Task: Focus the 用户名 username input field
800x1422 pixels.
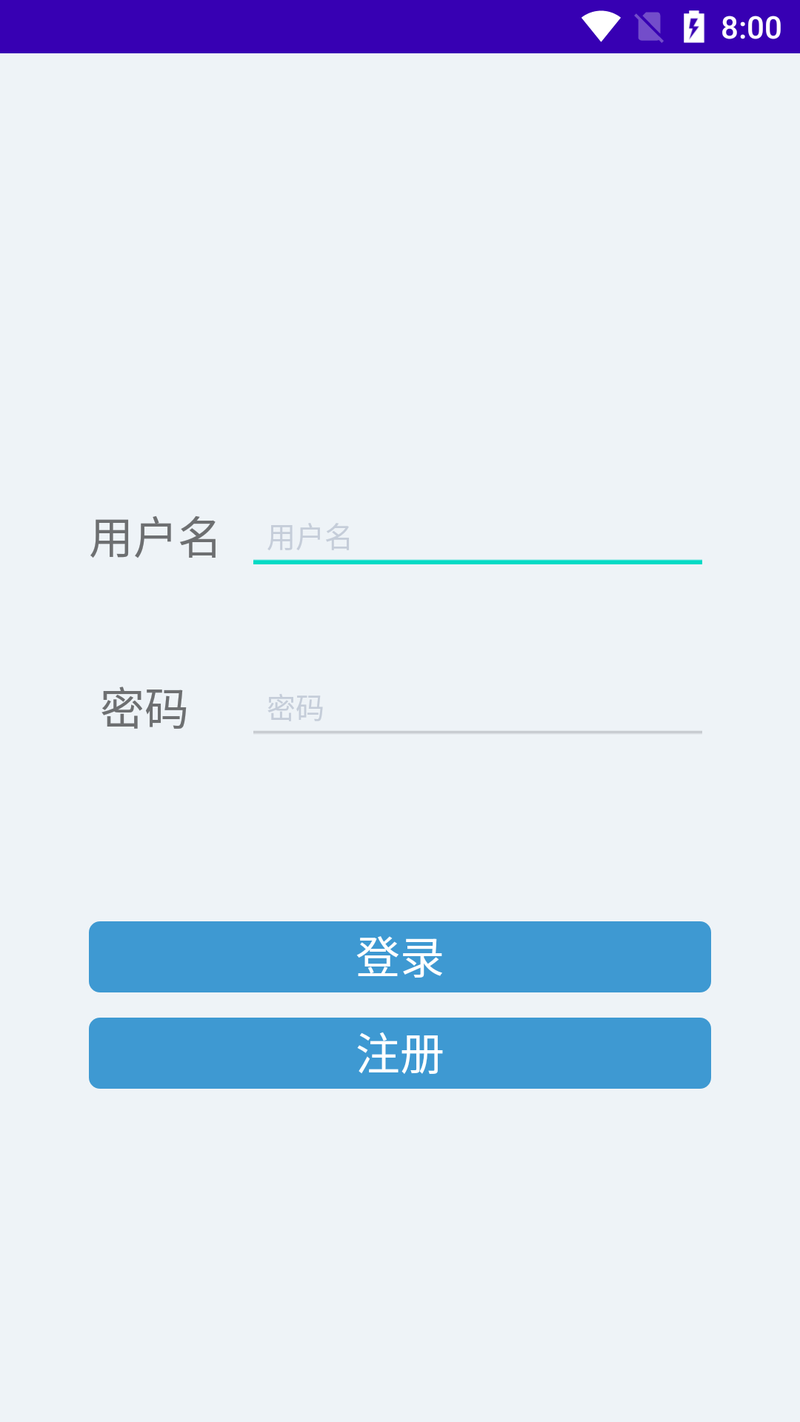Action: coord(477,538)
